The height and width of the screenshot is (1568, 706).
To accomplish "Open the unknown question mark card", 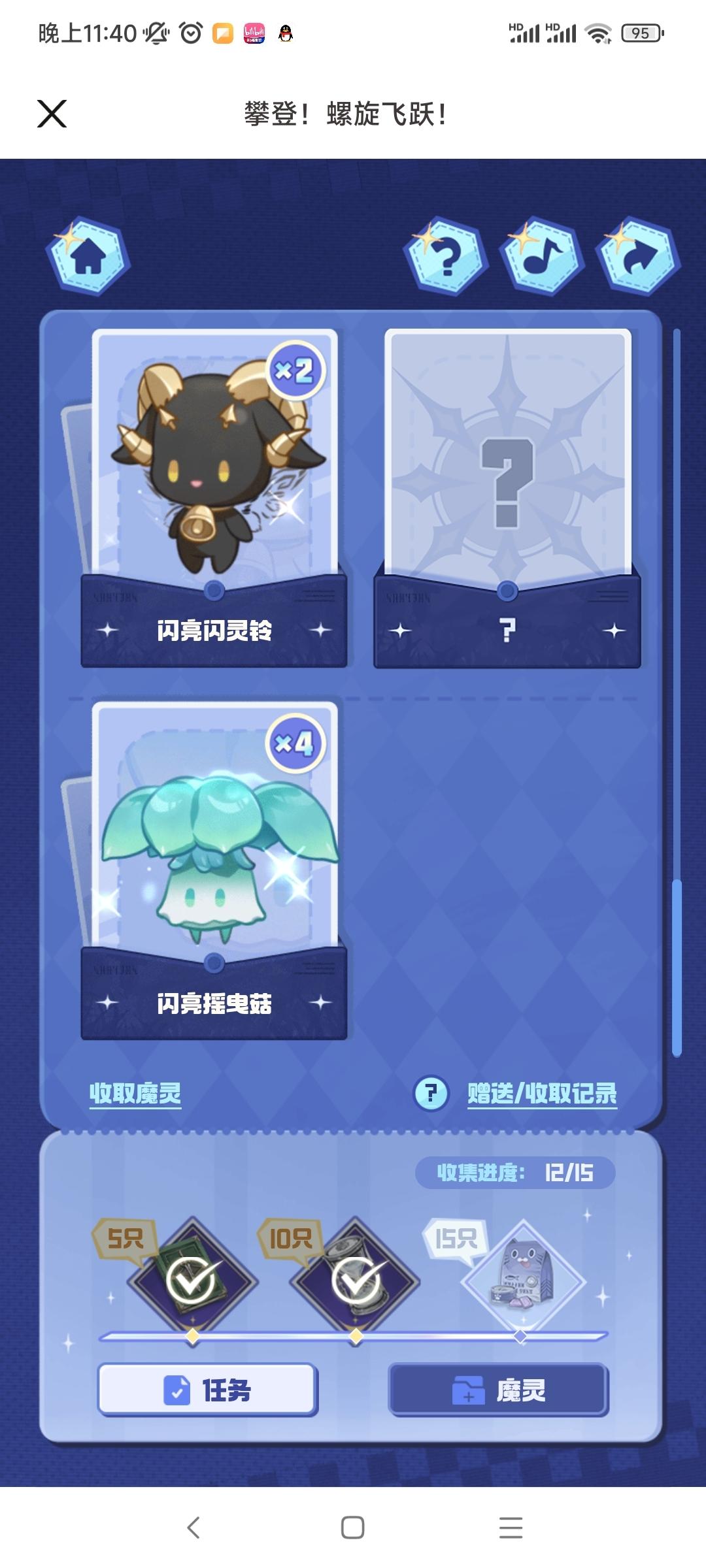I will (x=507, y=497).
